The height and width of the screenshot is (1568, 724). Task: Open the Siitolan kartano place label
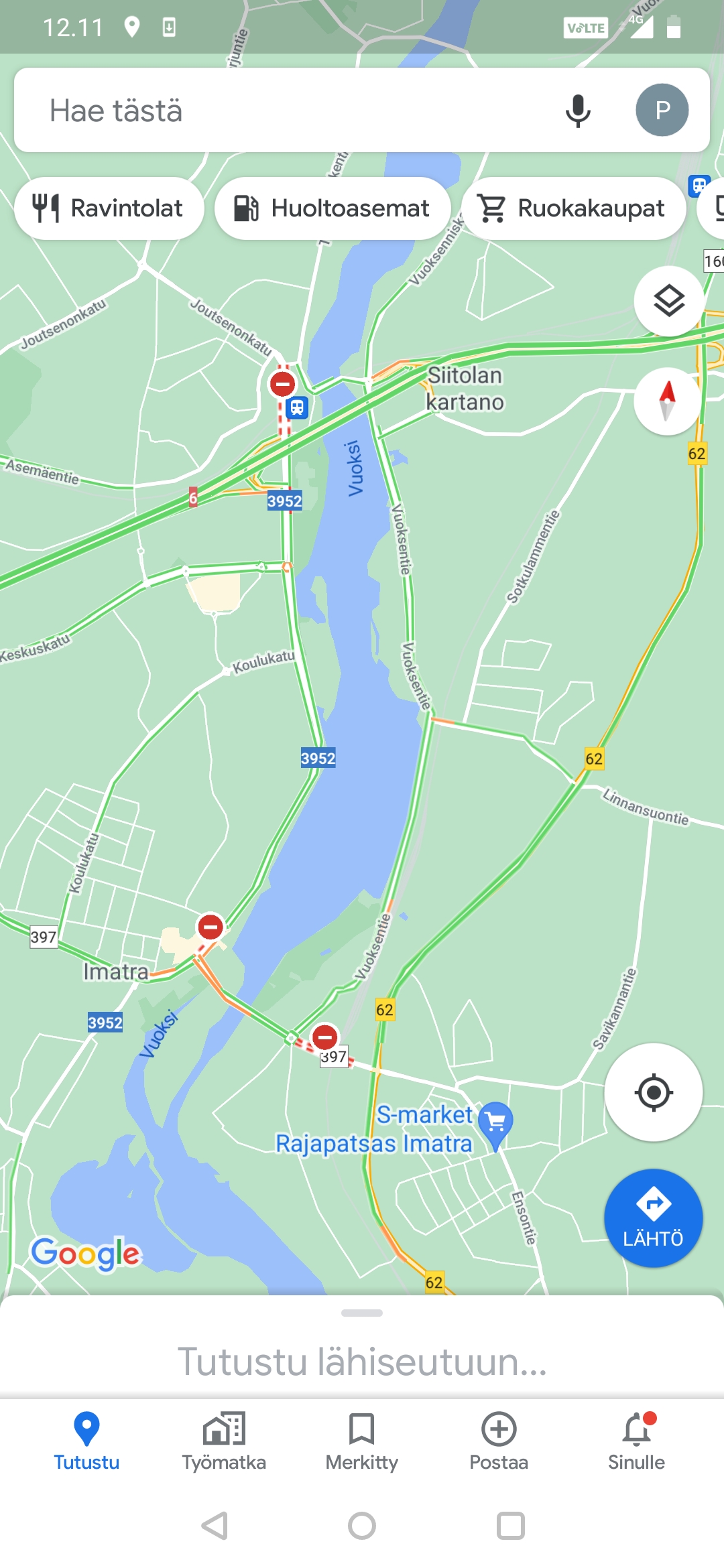[465, 389]
